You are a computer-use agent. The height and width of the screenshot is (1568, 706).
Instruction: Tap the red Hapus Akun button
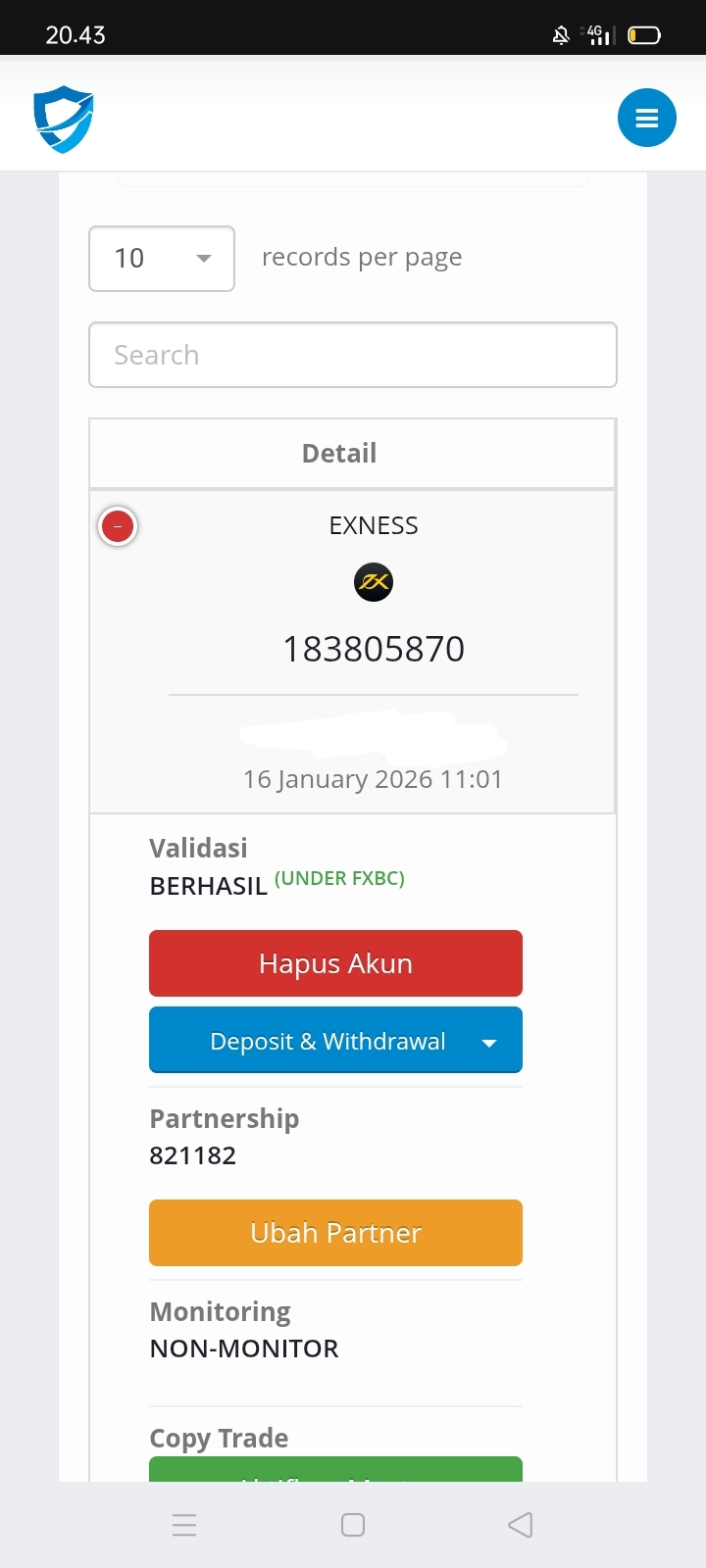[x=335, y=963]
